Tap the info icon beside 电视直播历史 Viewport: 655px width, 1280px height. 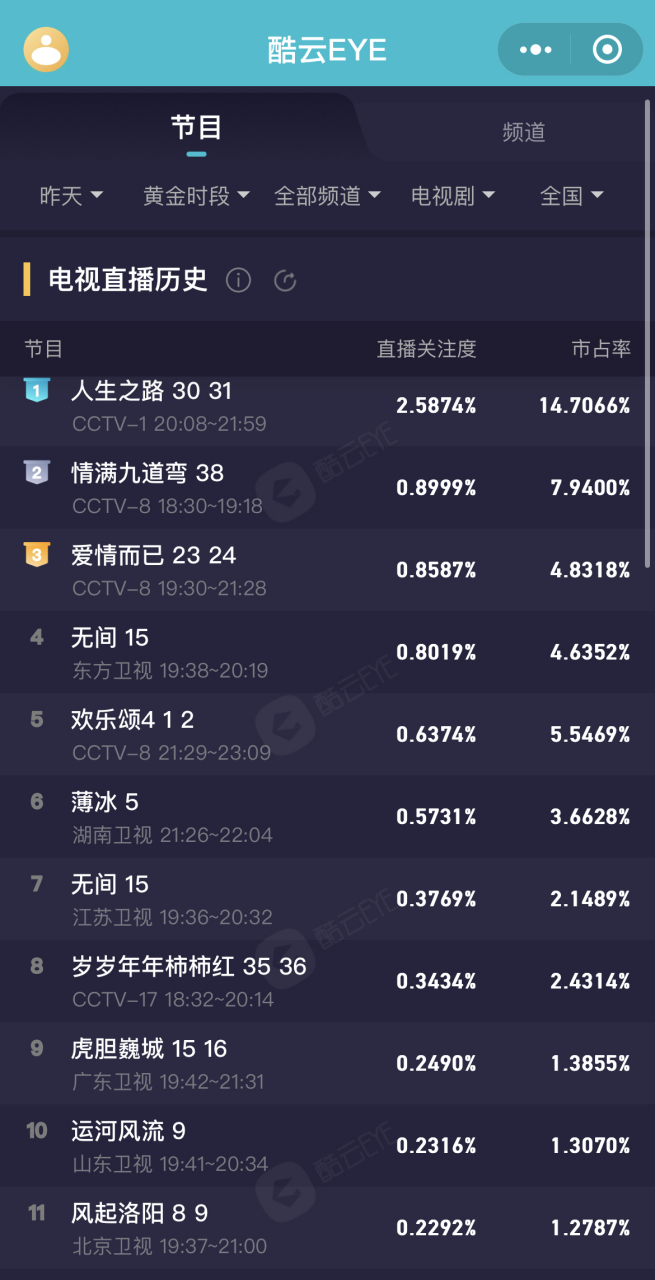(238, 281)
